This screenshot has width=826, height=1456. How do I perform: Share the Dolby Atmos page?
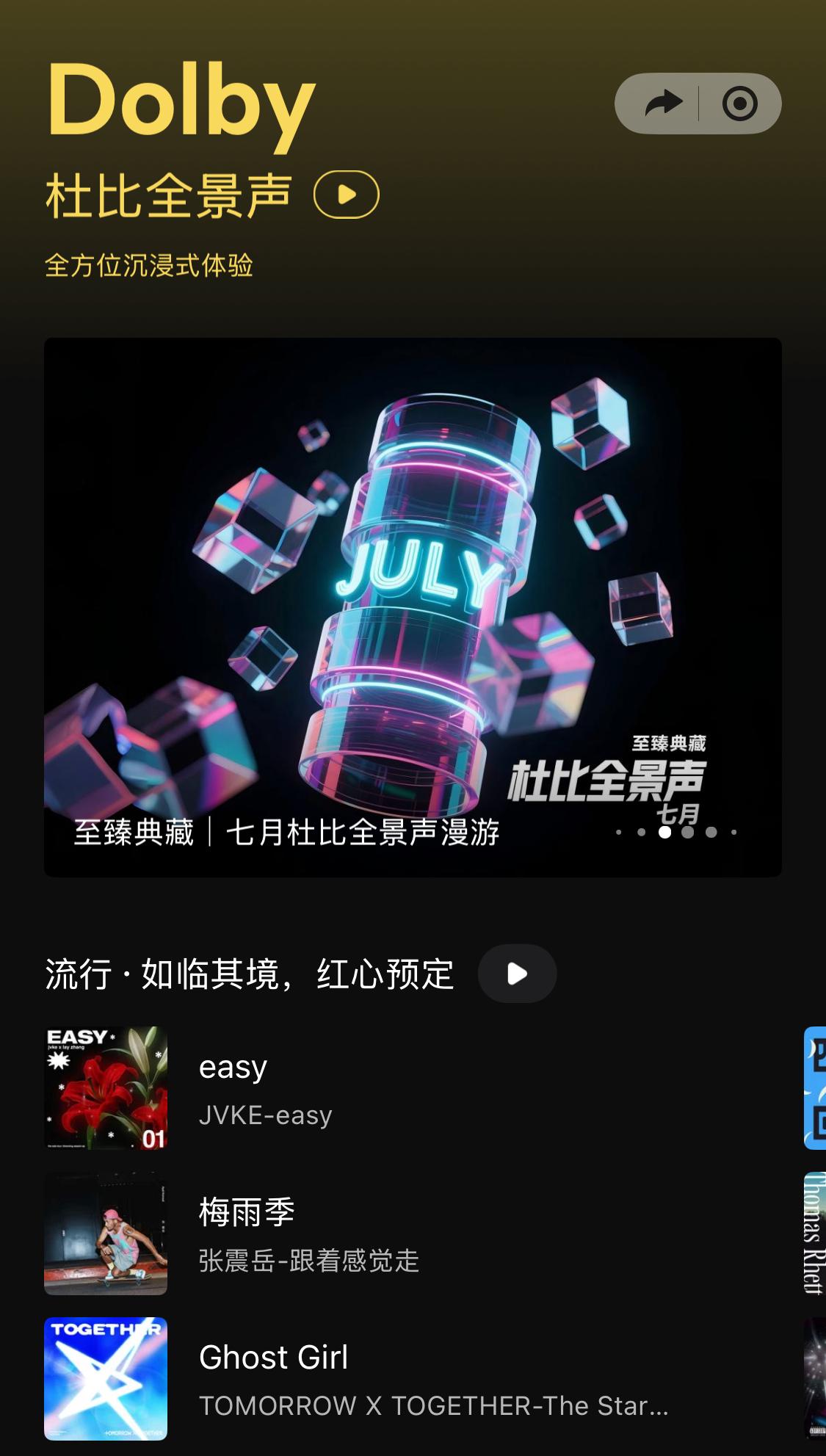(663, 104)
